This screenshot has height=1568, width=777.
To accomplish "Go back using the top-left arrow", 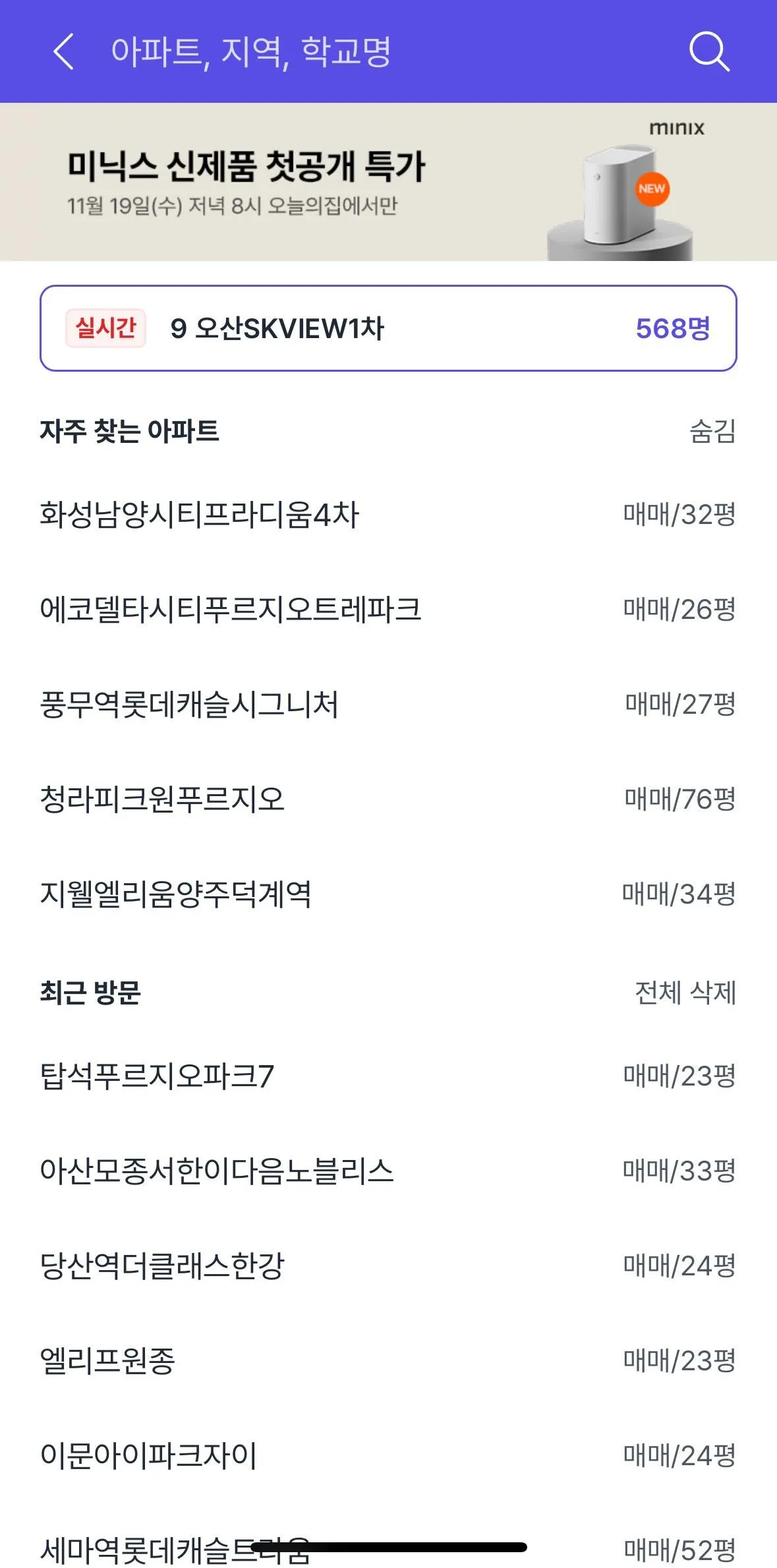I will [63, 51].
